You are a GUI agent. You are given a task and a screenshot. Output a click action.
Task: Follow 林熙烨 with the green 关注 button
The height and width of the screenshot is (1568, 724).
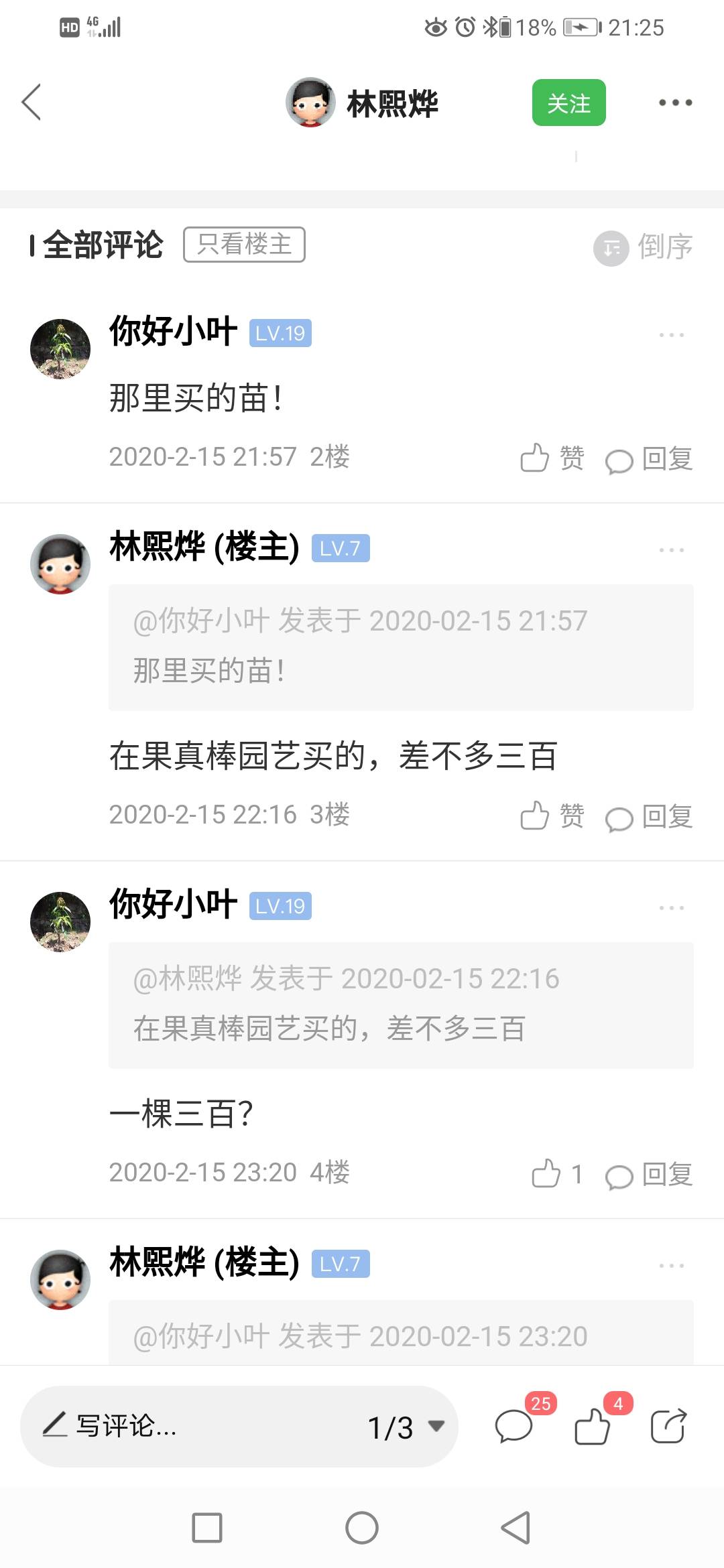coord(568,103)
